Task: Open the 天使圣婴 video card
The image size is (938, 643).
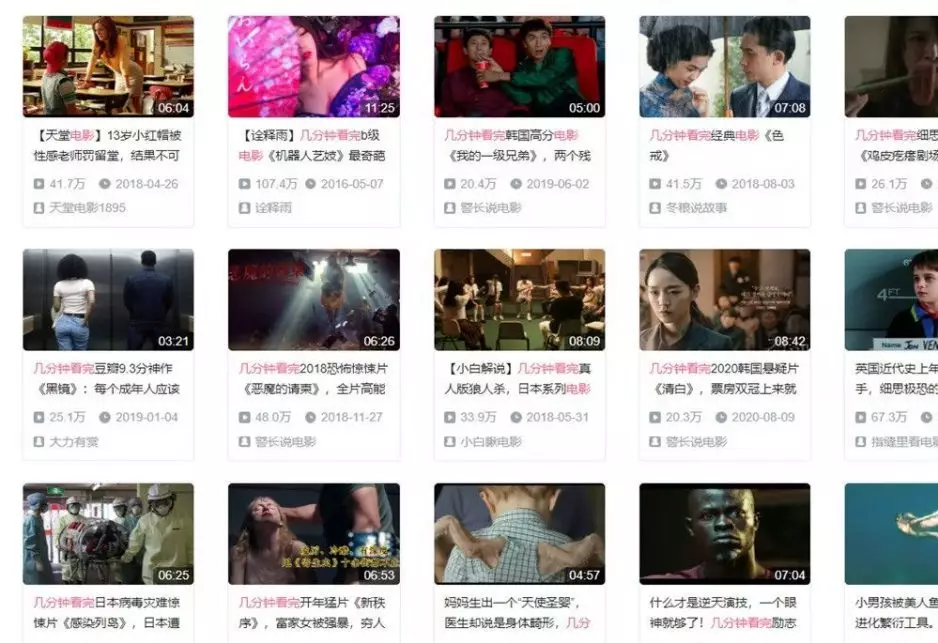Action: pyautogui.click(x=519, y=534)
